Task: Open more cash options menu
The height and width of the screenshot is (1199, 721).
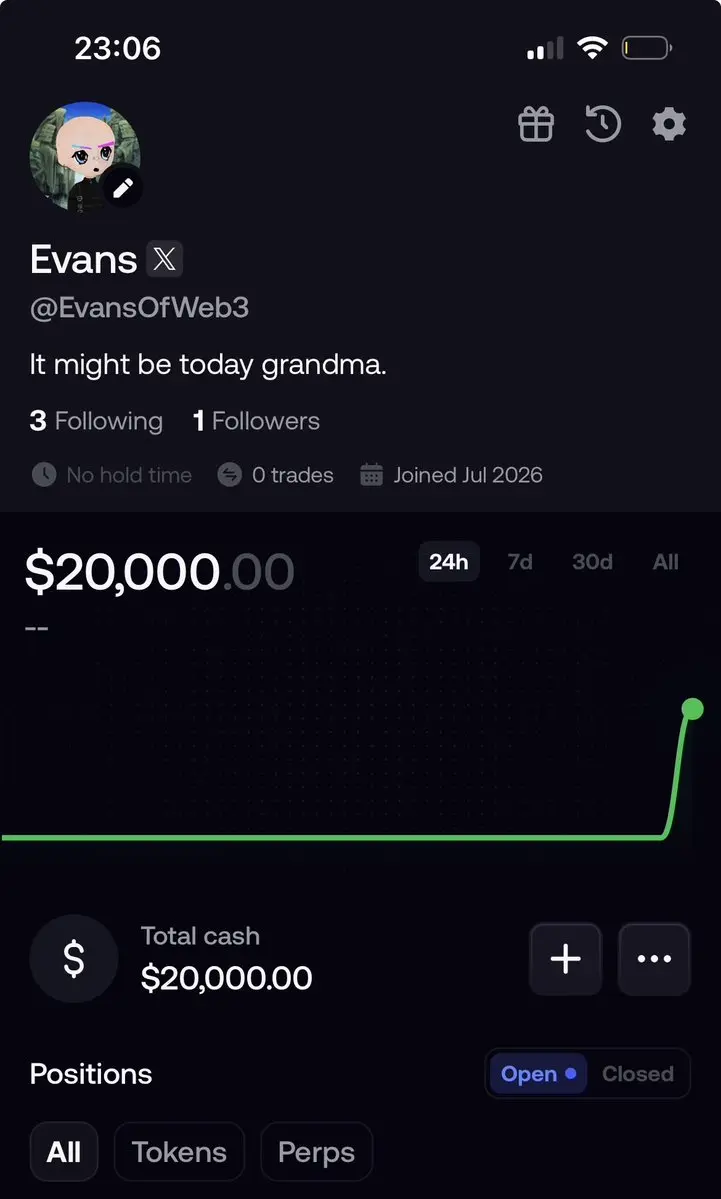Action: tap(654, 959)
